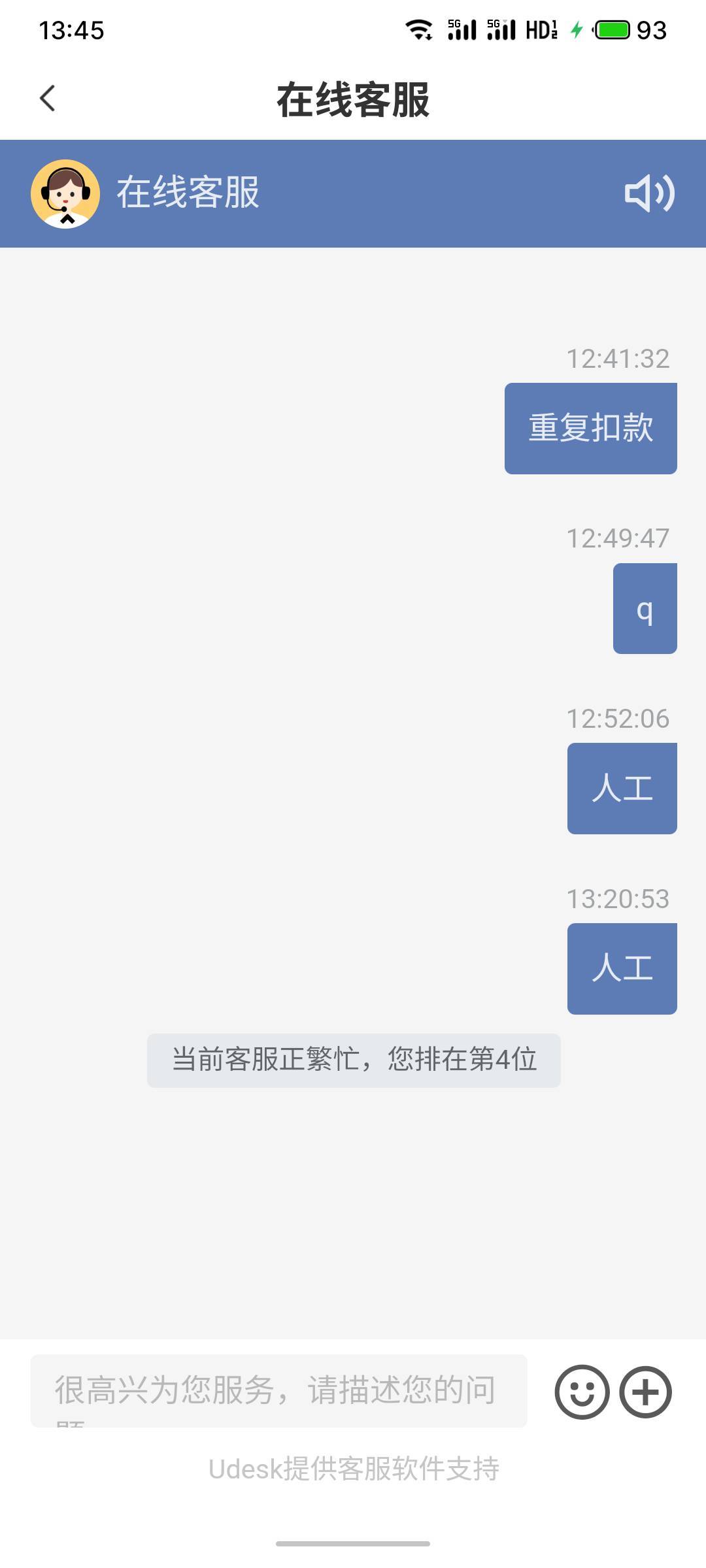This screenshot has height=1568, width=706.
Task: Toggle the sound speaker icon
Action: [649, 193]
